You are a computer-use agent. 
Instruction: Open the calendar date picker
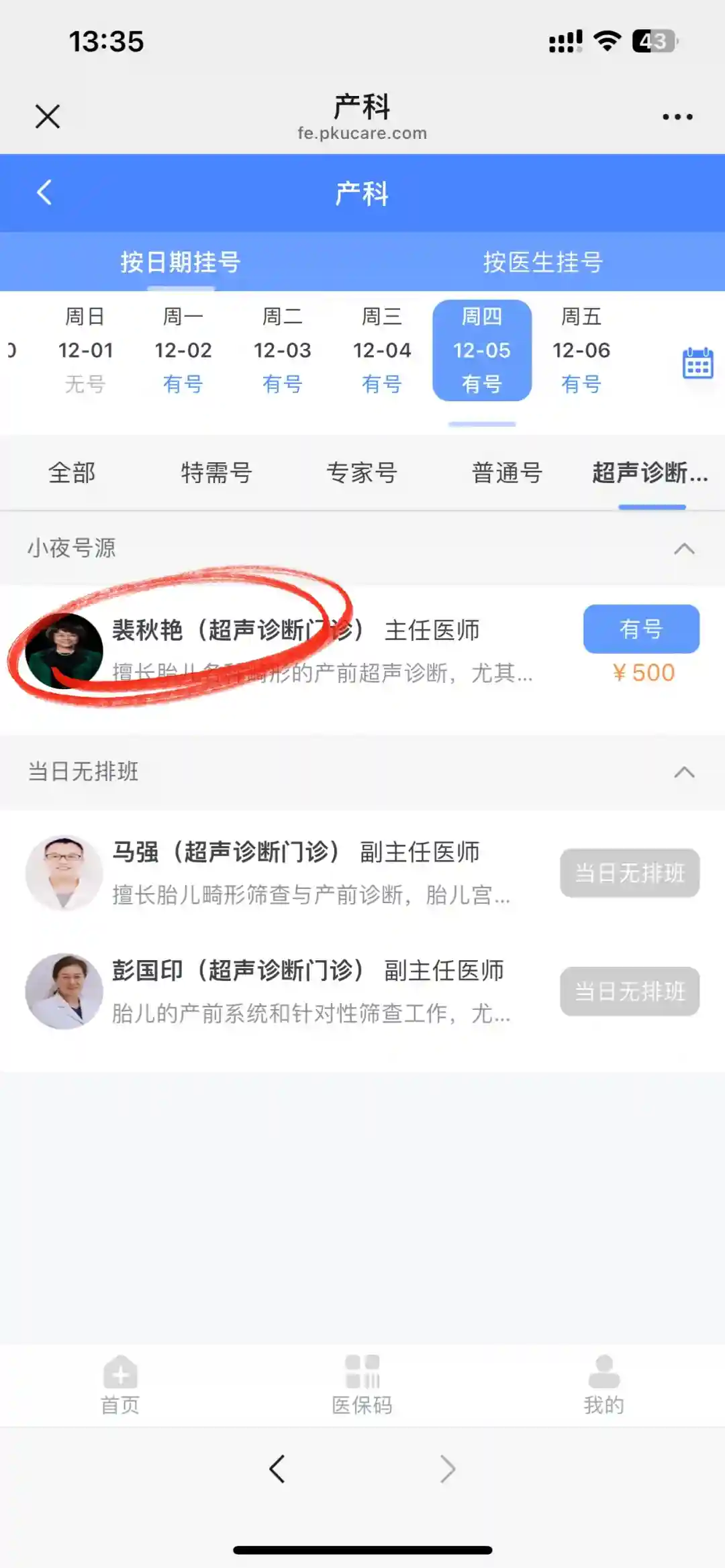tap(697, 363)
